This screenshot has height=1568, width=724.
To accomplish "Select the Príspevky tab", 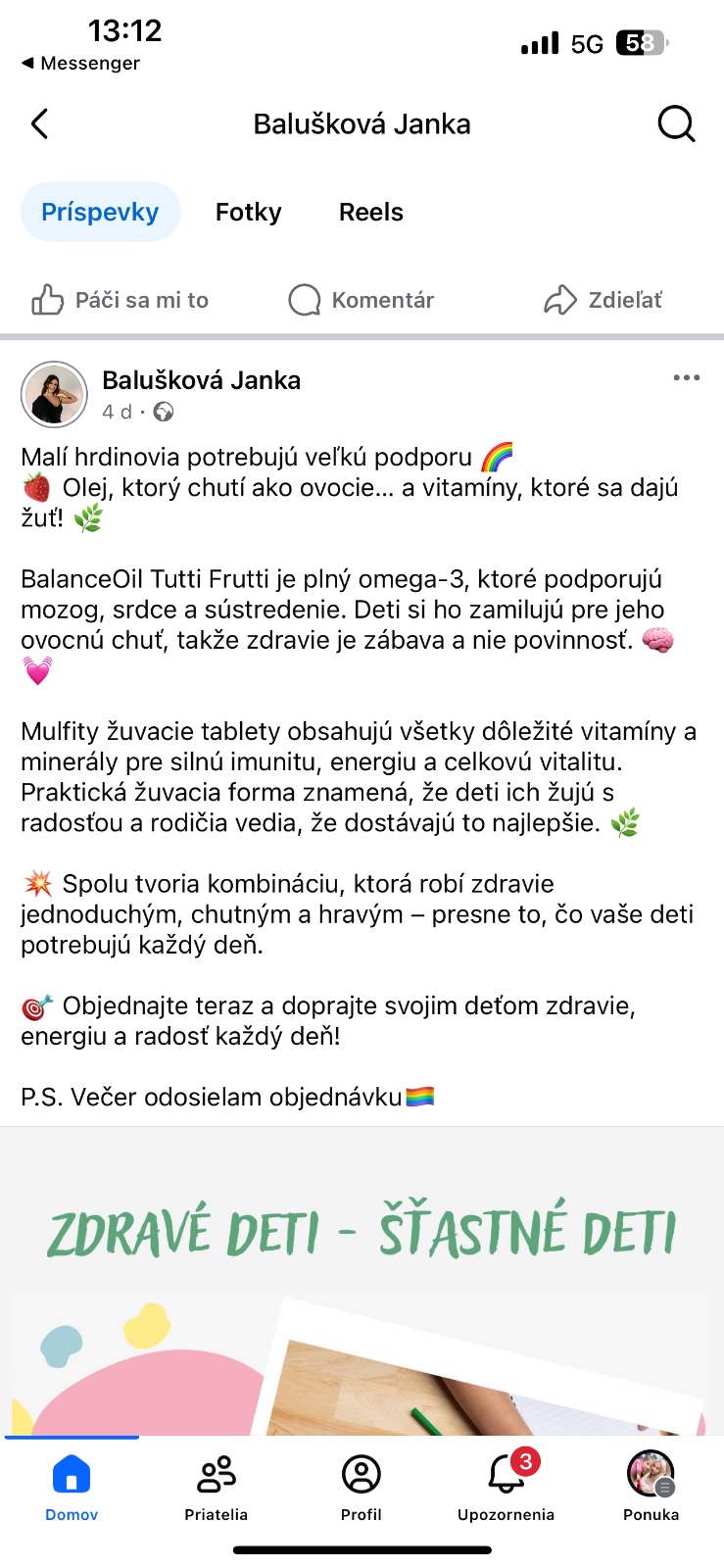I will point(100,212).
